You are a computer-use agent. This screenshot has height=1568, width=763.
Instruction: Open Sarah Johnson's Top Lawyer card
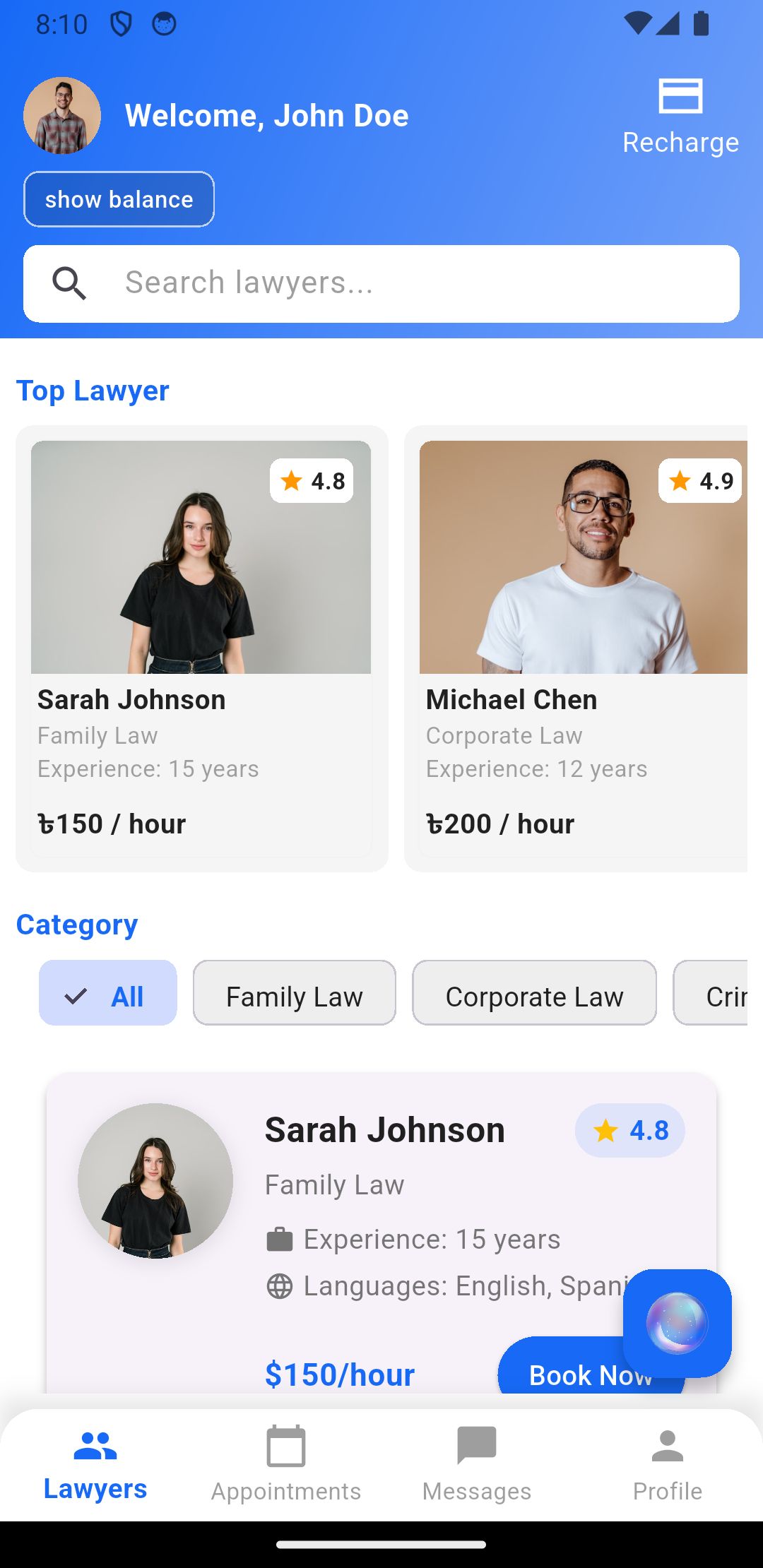point(201,648)
